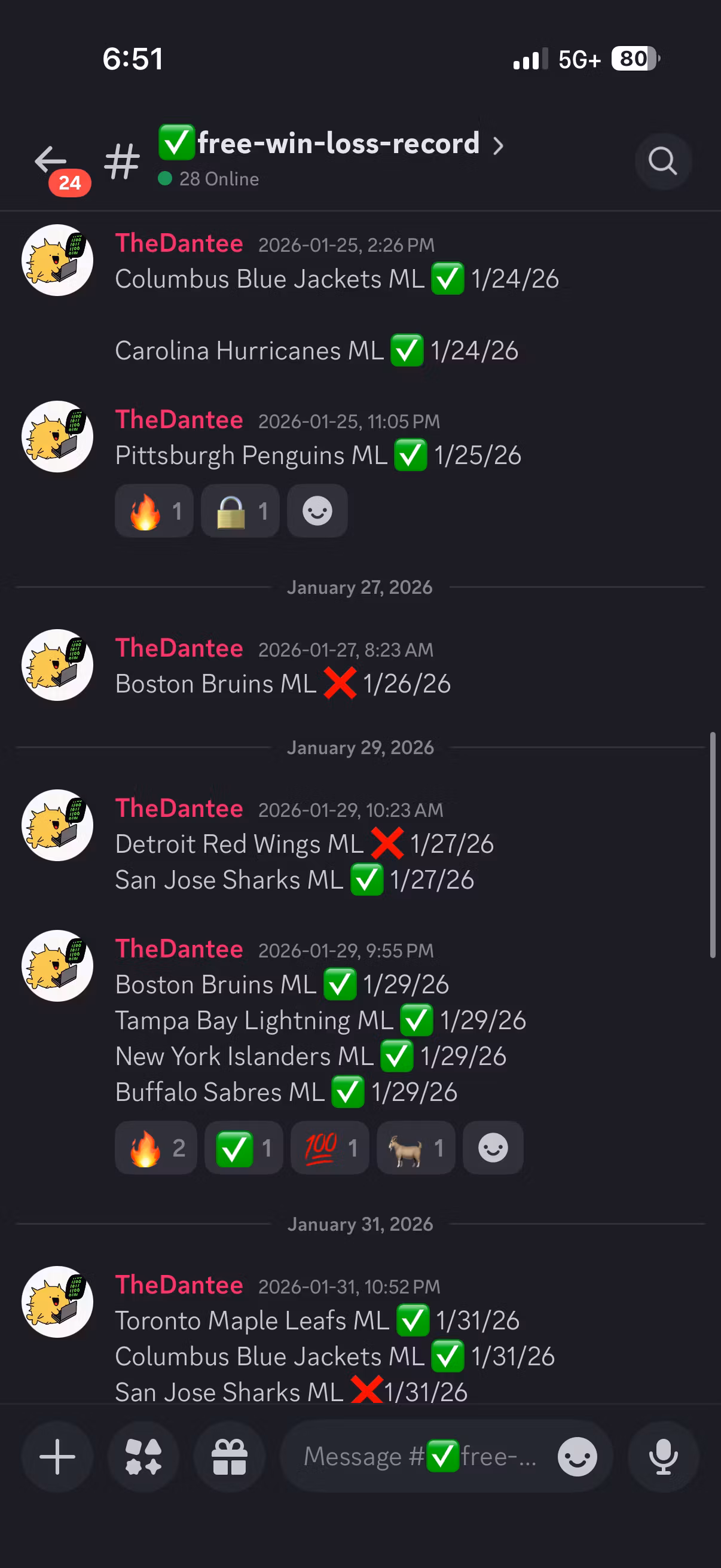The height and width of the screenshot is (1568, 721).
Task: Tap the 100 reaction under Buffalo Sabres message
Action: tap(330, 1148)
